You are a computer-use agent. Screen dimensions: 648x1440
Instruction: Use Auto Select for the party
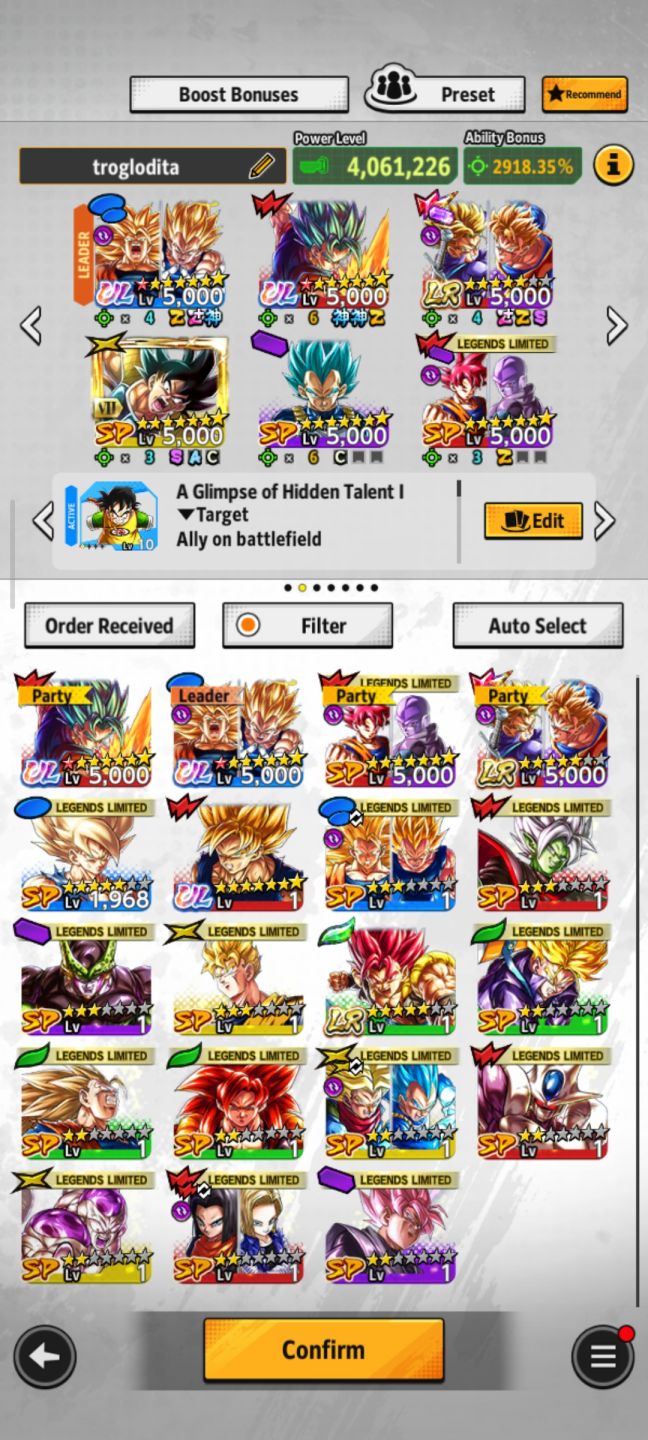tap(537, 626)
